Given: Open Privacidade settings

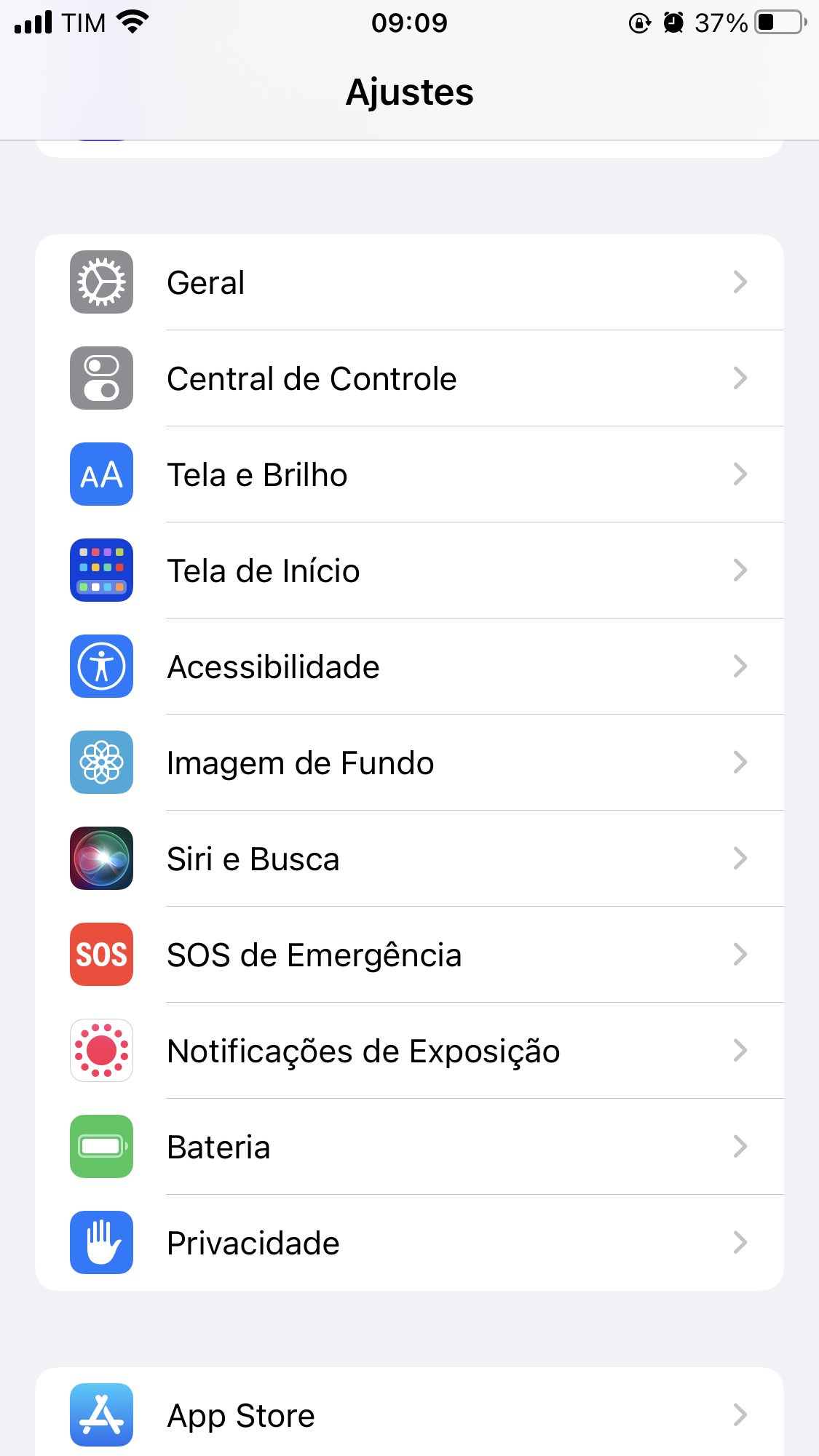Looking at the screenshot, I should [x=408, y=1243].
